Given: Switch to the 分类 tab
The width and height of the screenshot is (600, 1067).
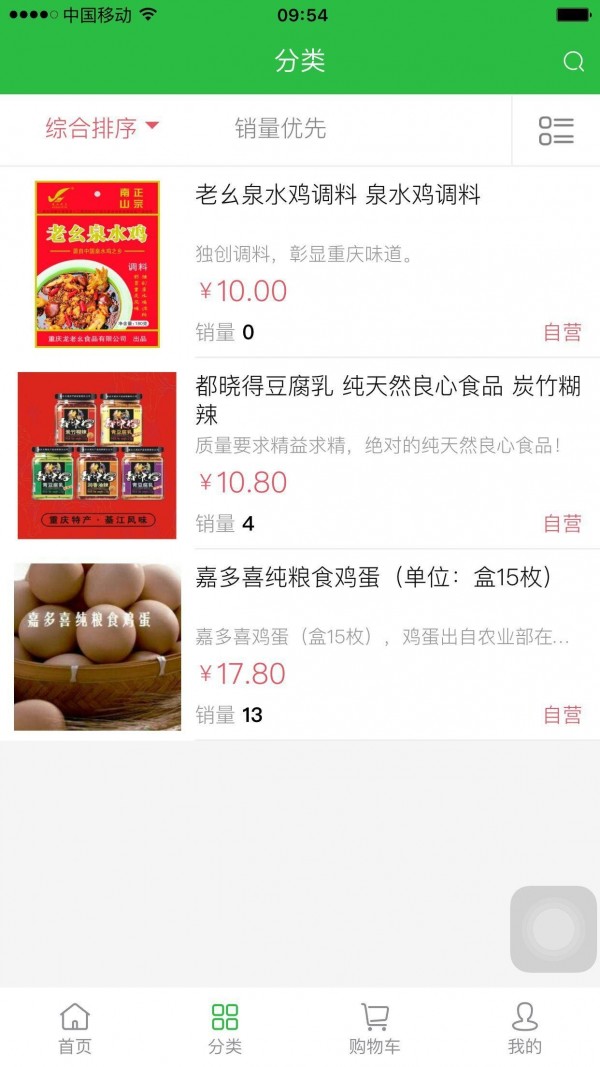Looking at the screenshot, I should click(225, 1028).
